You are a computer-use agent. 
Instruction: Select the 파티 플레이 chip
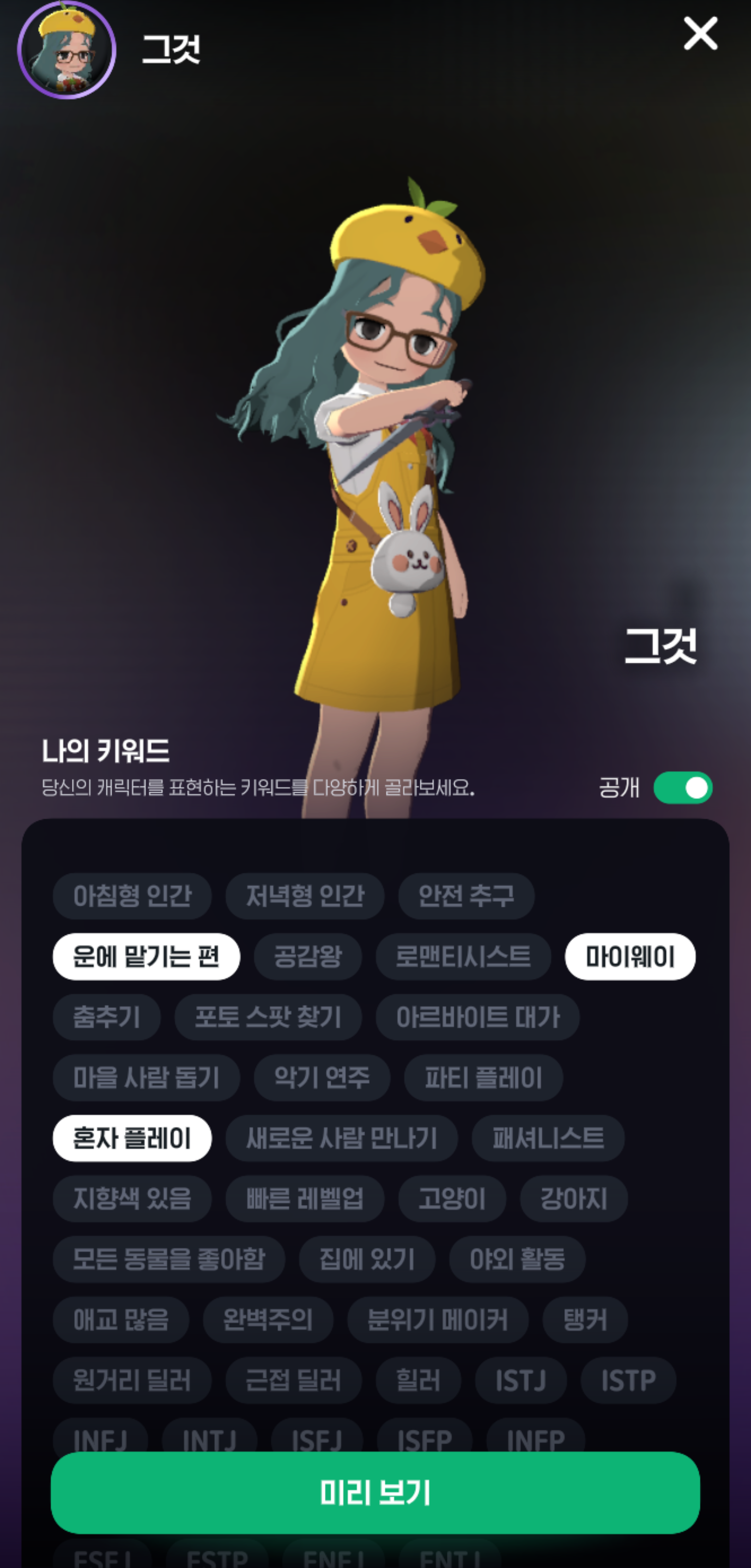tap(483, 1078)
